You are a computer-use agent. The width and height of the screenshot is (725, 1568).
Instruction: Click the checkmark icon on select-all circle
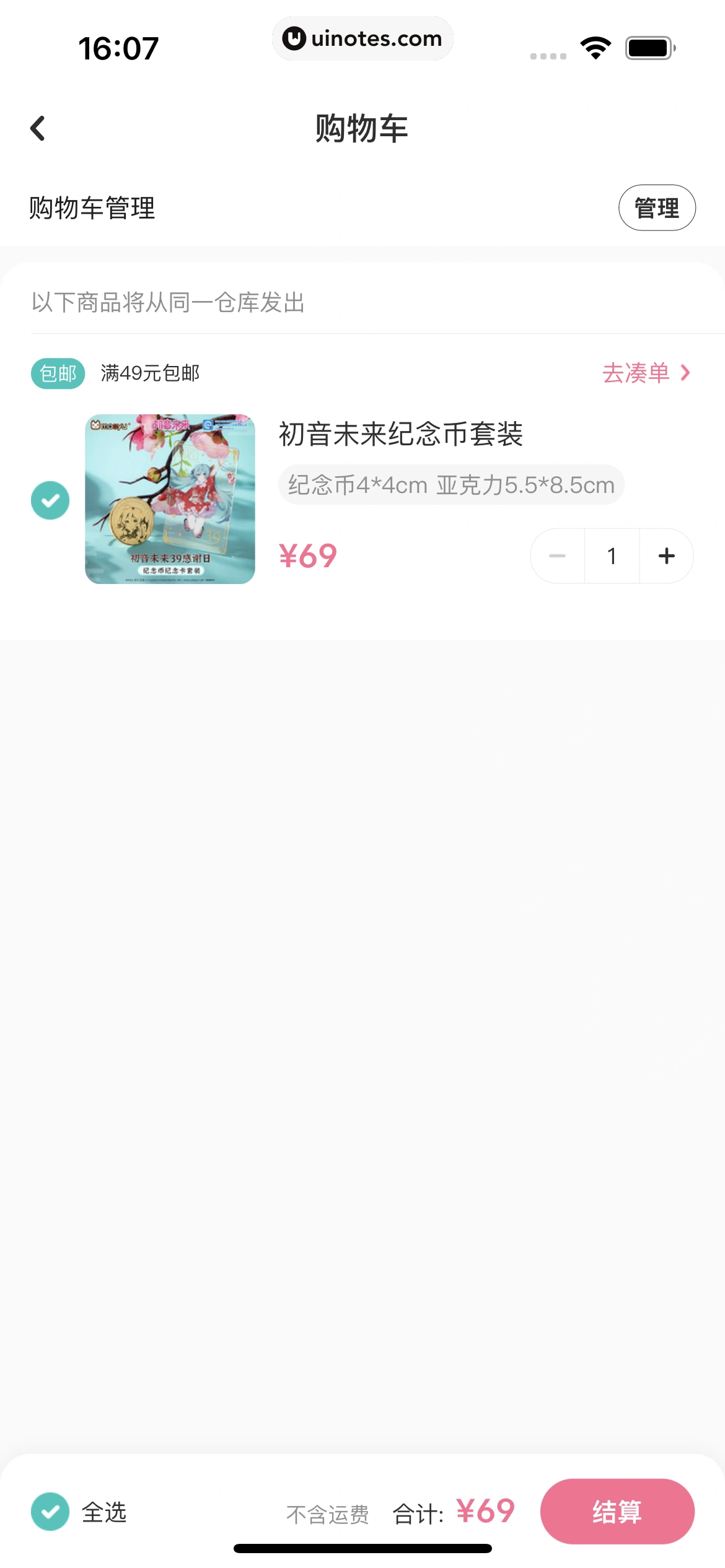[x=50, y=1511]
